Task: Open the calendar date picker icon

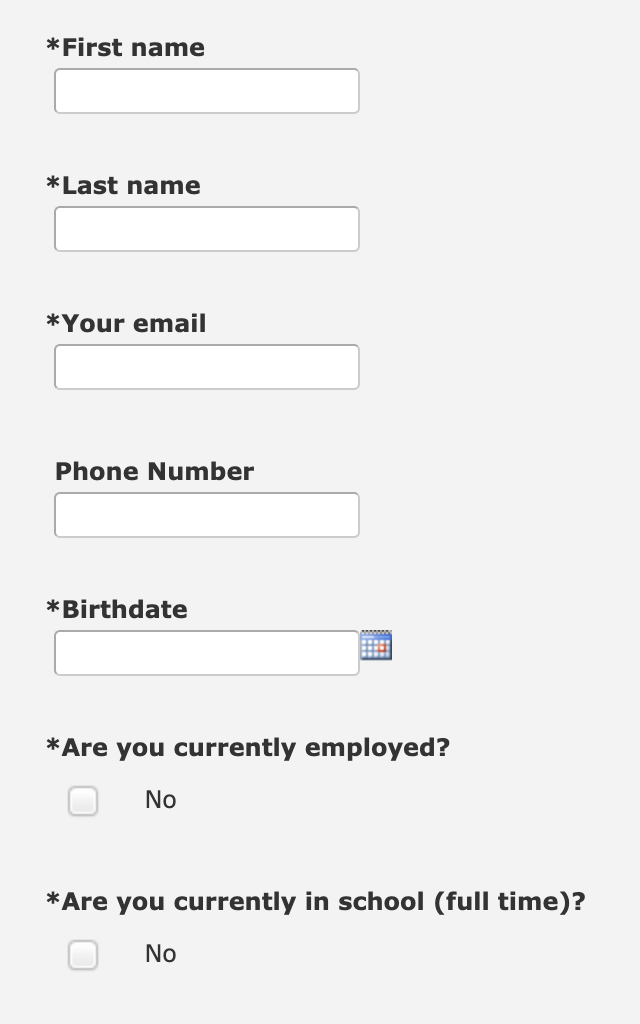Action: [x=376, y=645]
